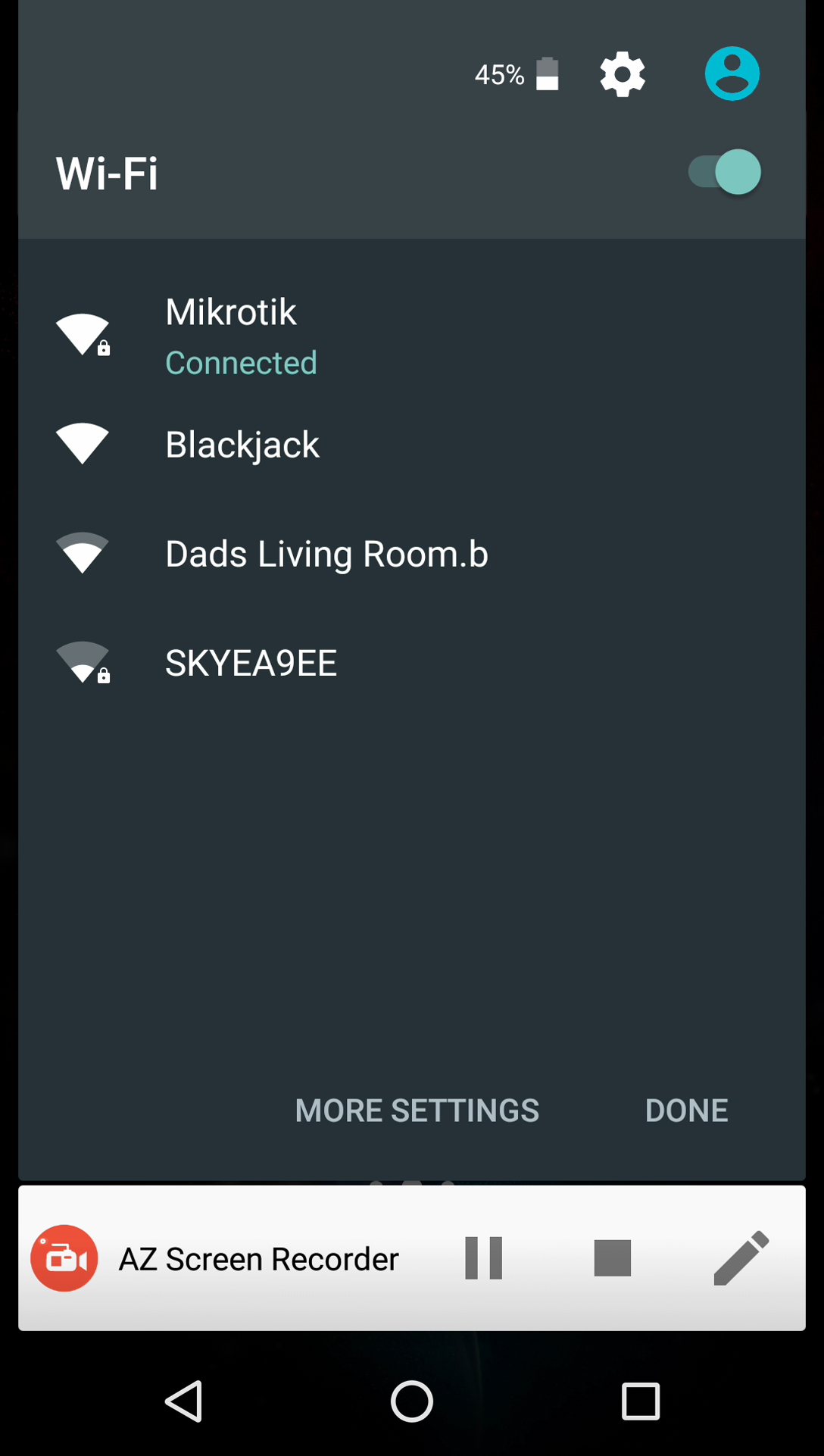The image size is (824, 1456).
Task: Open MORE SETTINGS for Wi-Fi
Action: [417, 1111]
